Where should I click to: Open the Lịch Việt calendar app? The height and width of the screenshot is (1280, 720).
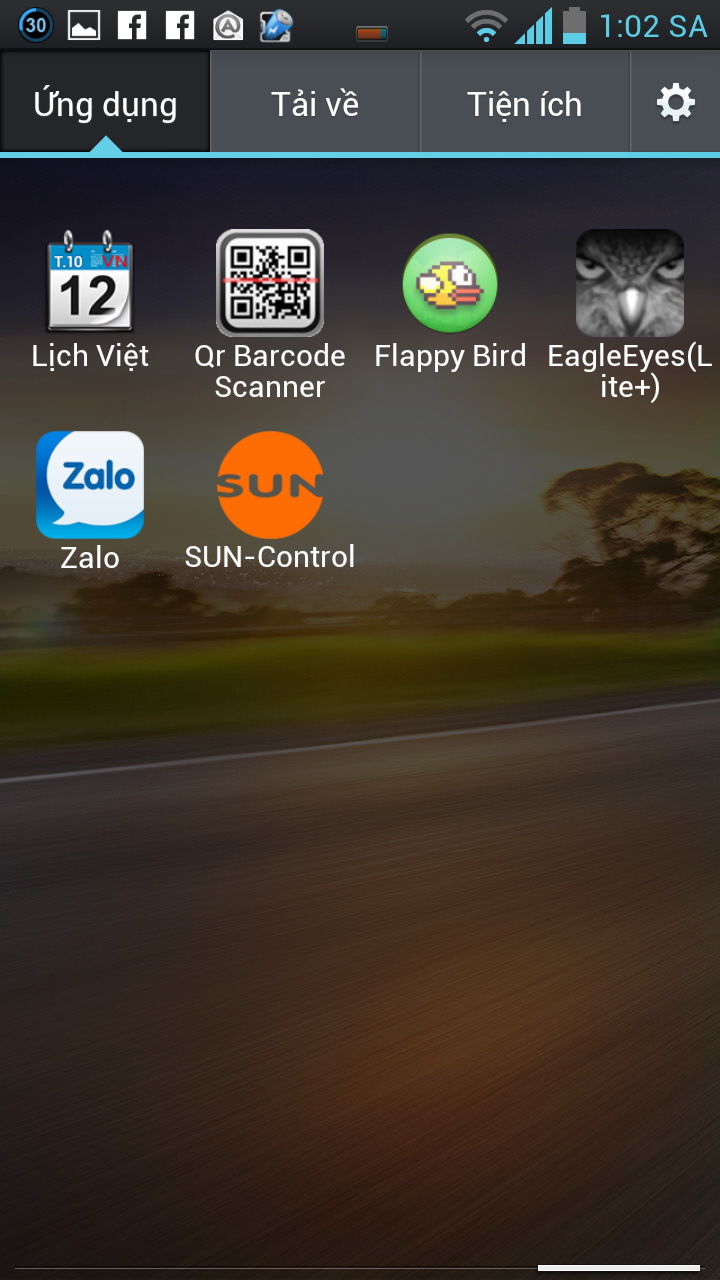click(90, 283)
